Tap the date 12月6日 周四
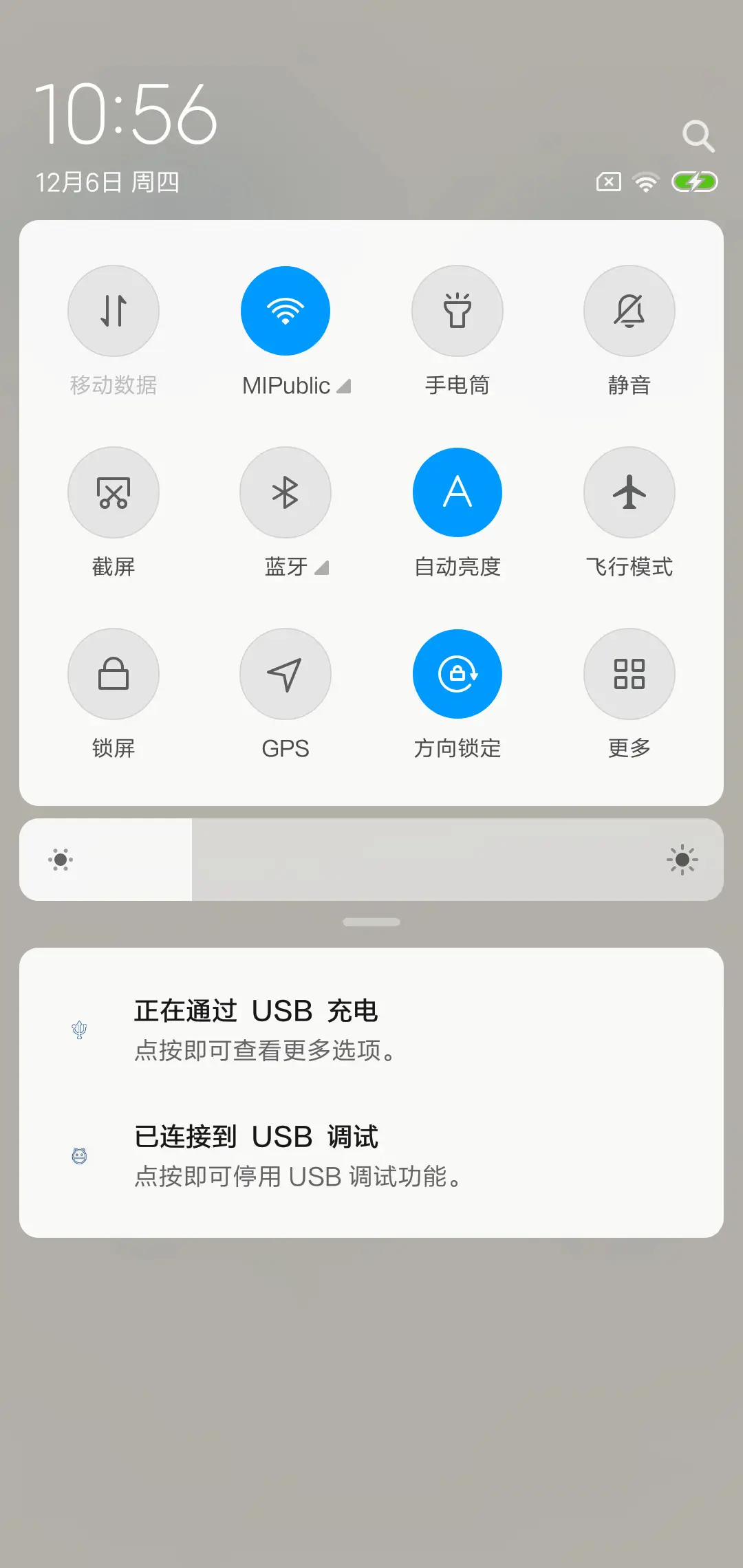This screenshot has width=743, height=1568. (x=110, y=182)
